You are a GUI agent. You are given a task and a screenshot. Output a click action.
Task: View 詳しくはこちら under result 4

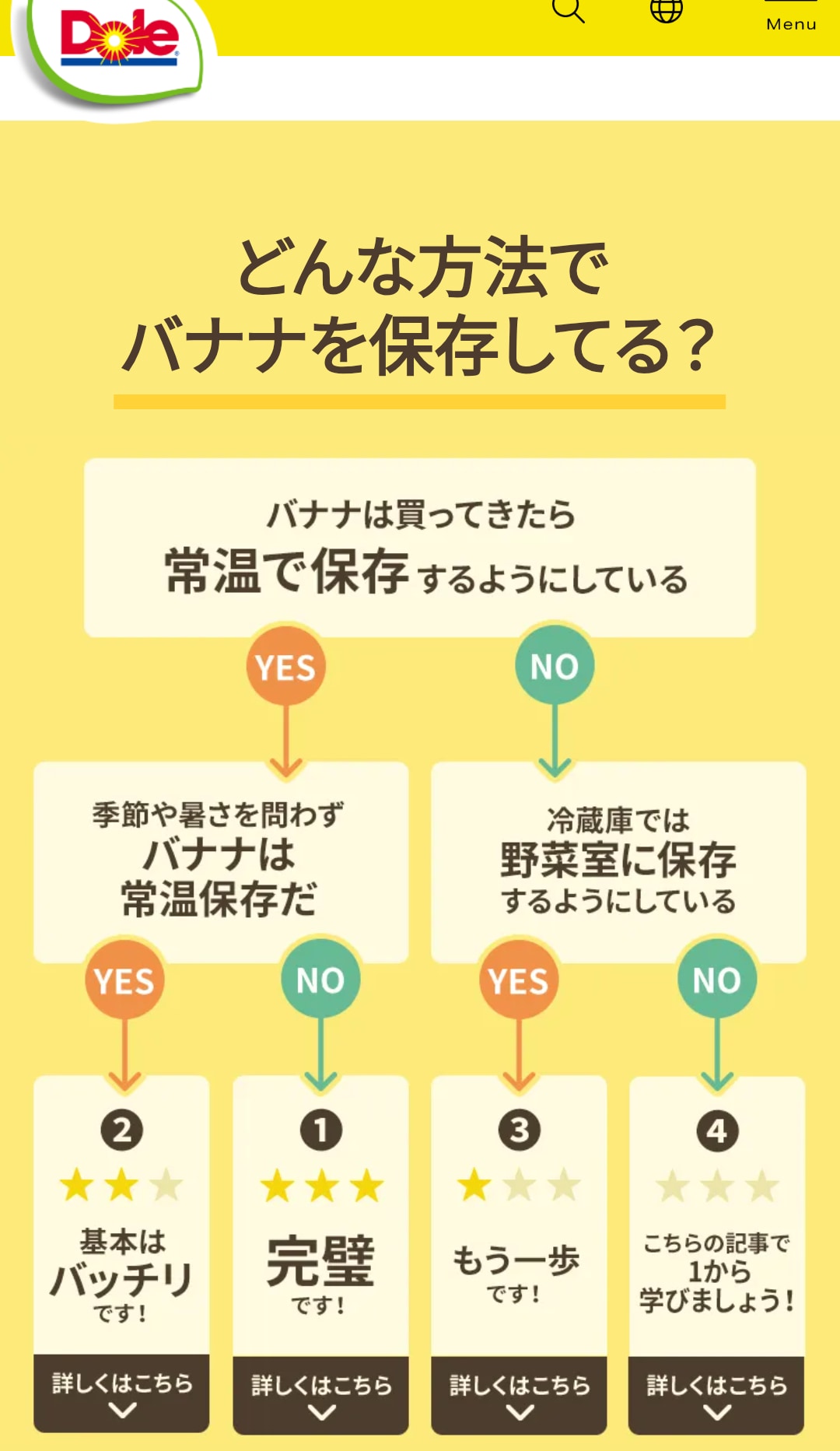pos(716,1394)
